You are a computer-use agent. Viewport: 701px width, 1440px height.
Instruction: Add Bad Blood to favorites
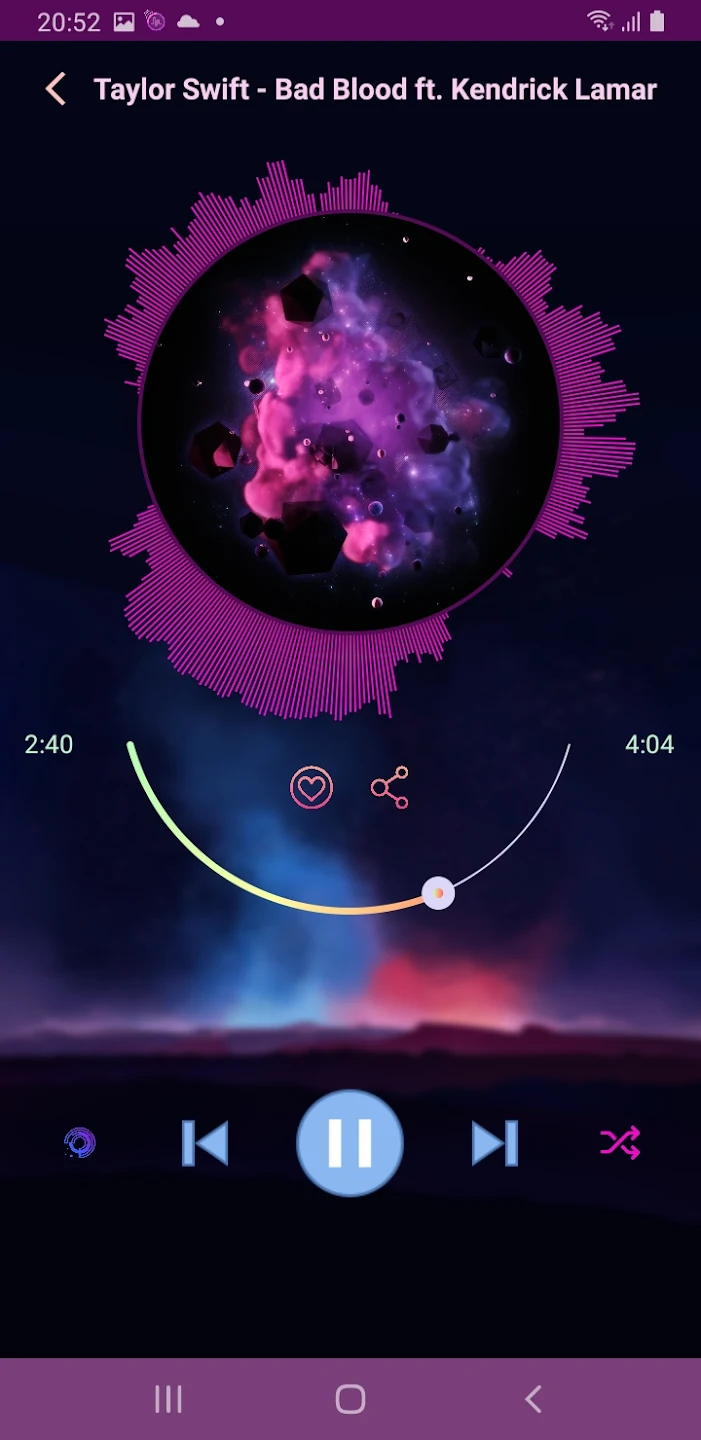click(x=311, y=788)
